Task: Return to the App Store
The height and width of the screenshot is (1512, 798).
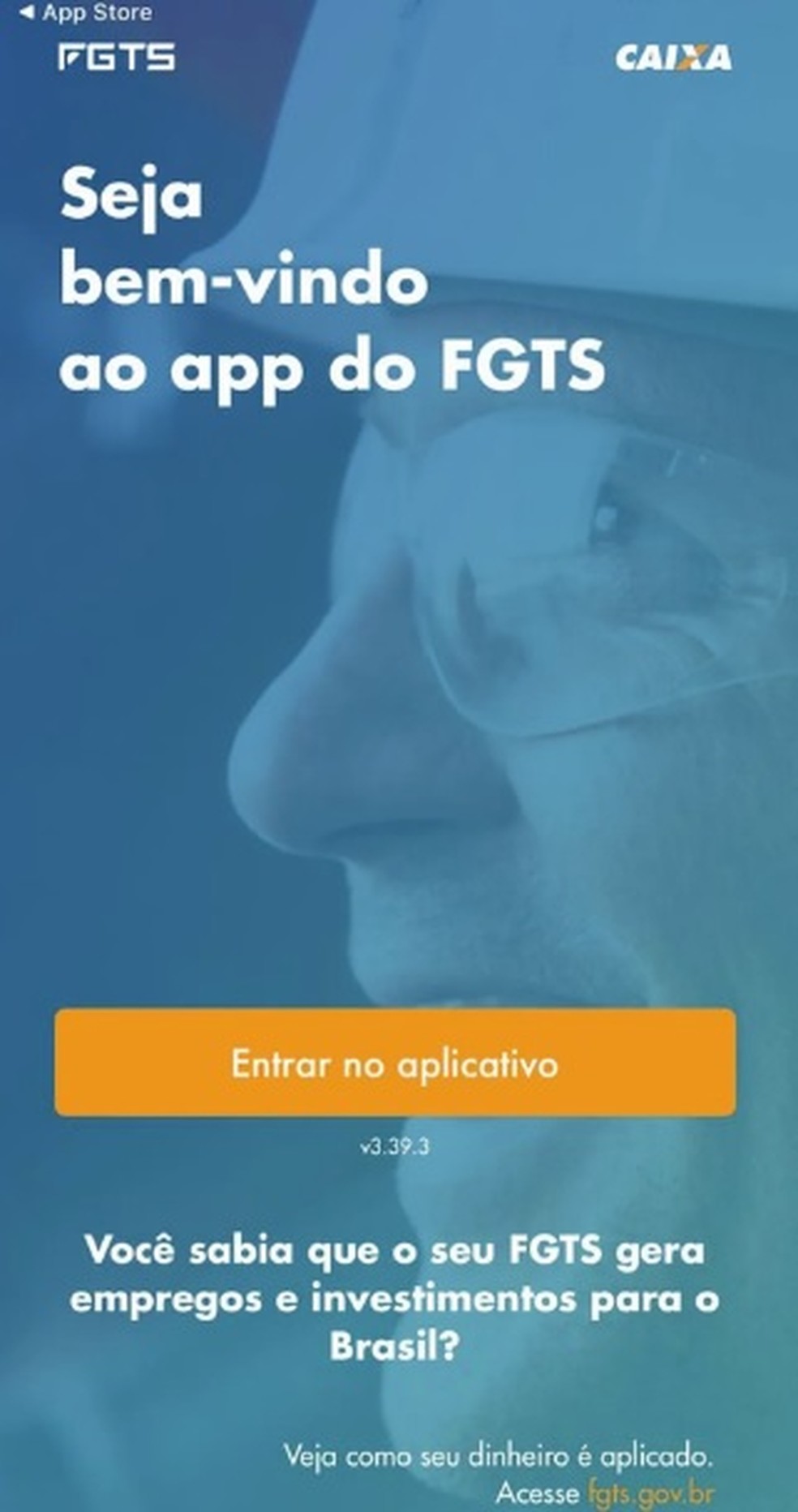Action: (85, 13)
